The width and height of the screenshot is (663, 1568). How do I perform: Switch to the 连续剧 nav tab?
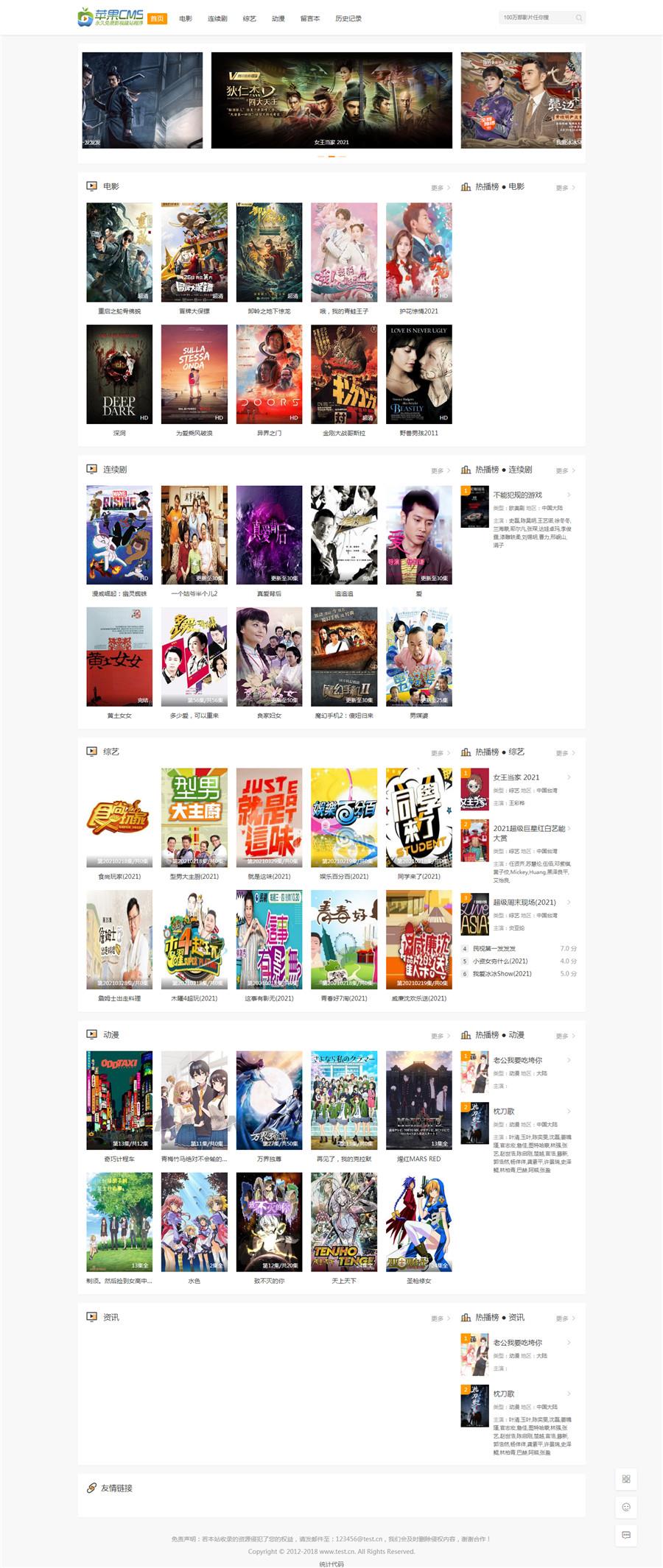tap(217, 18)
